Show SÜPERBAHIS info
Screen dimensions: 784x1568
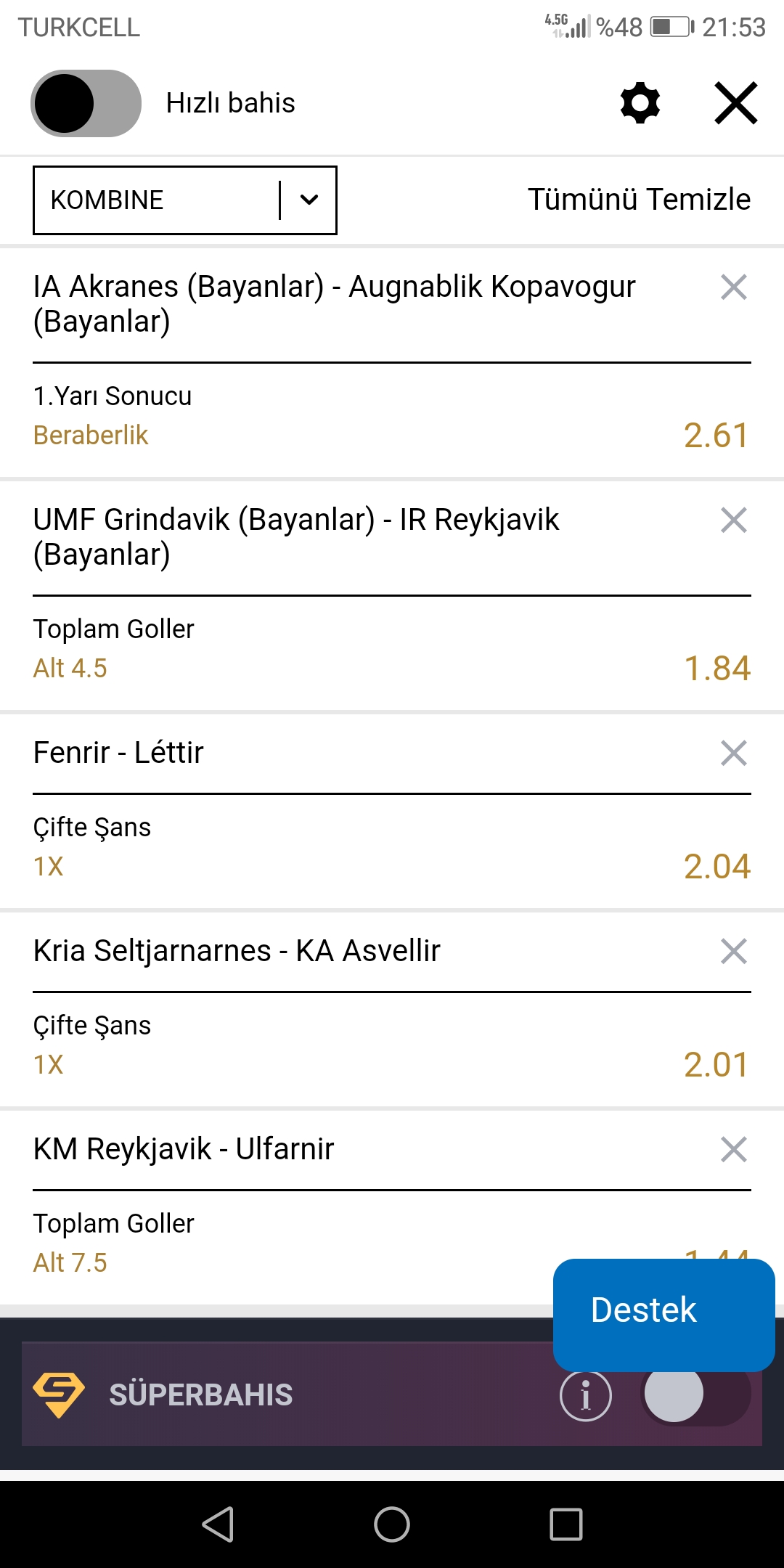tap(586, 1395)
